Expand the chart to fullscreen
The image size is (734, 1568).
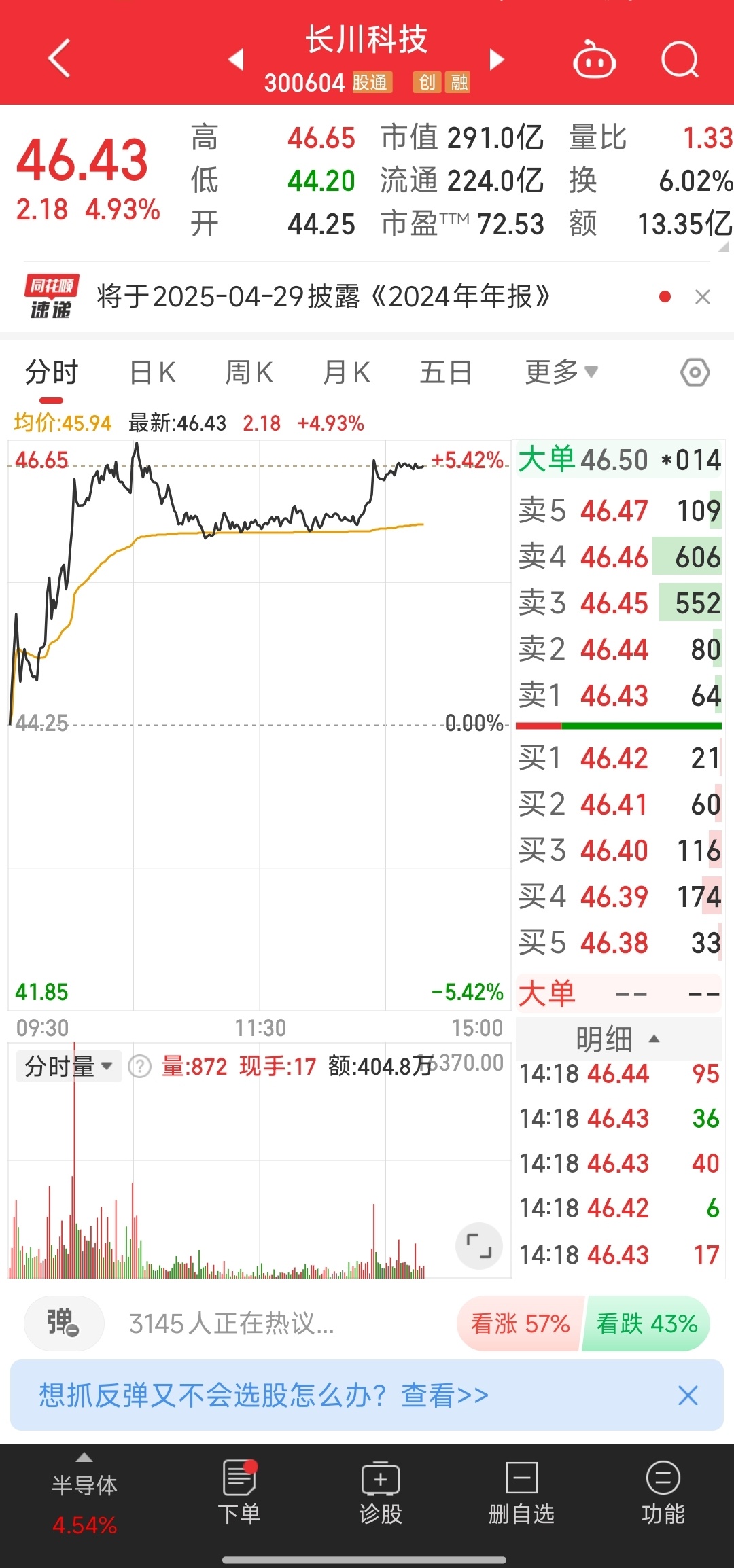479,1246
